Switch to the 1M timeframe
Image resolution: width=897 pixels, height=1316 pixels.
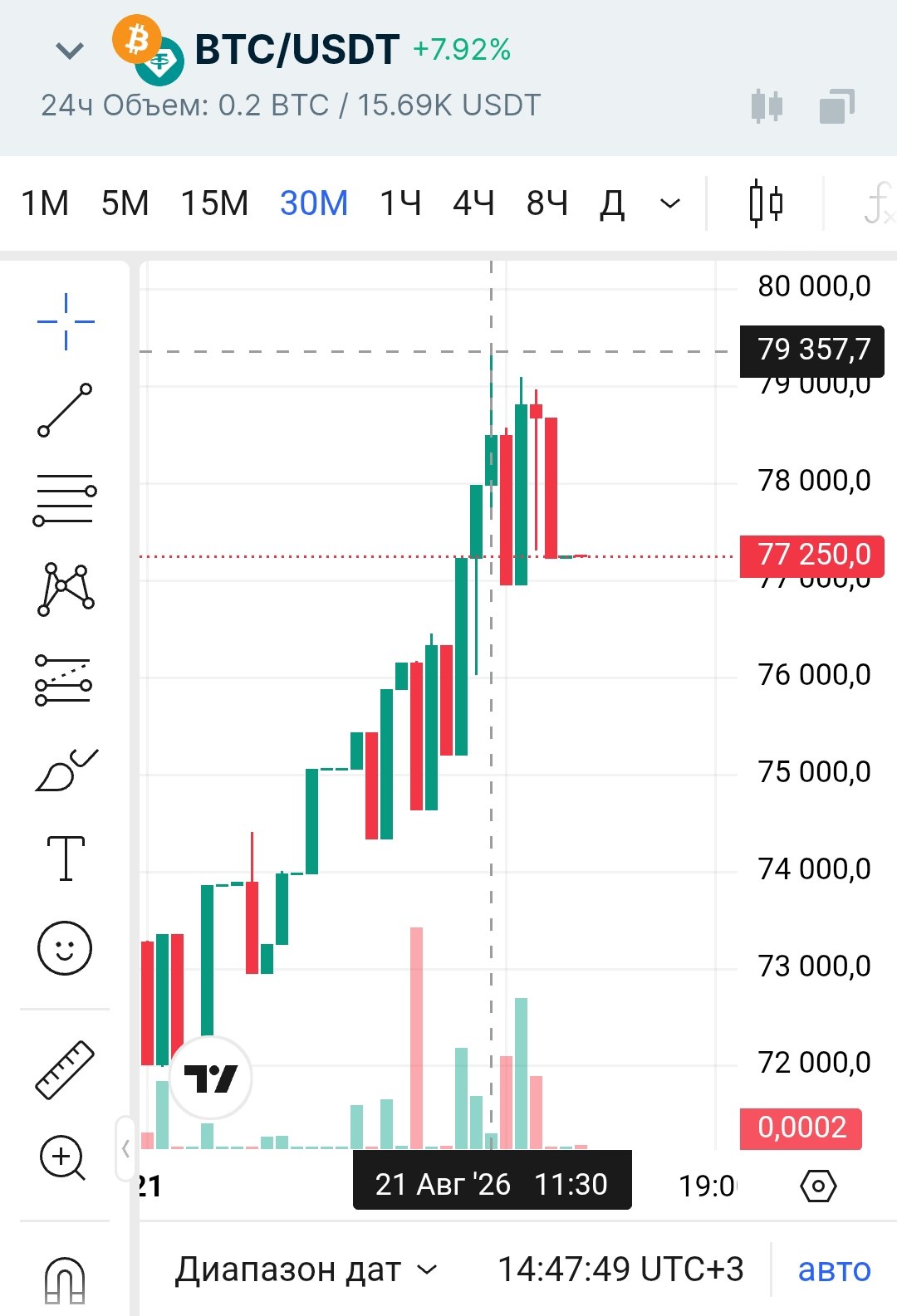[x=45, y=203]
